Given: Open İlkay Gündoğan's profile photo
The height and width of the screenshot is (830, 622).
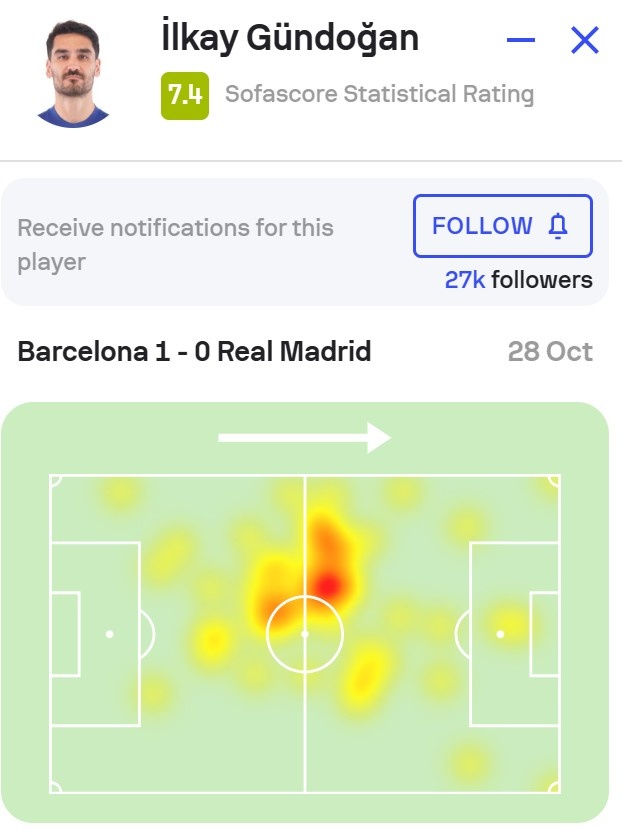Looking at the screenshot, I should (x=73, y=72).
